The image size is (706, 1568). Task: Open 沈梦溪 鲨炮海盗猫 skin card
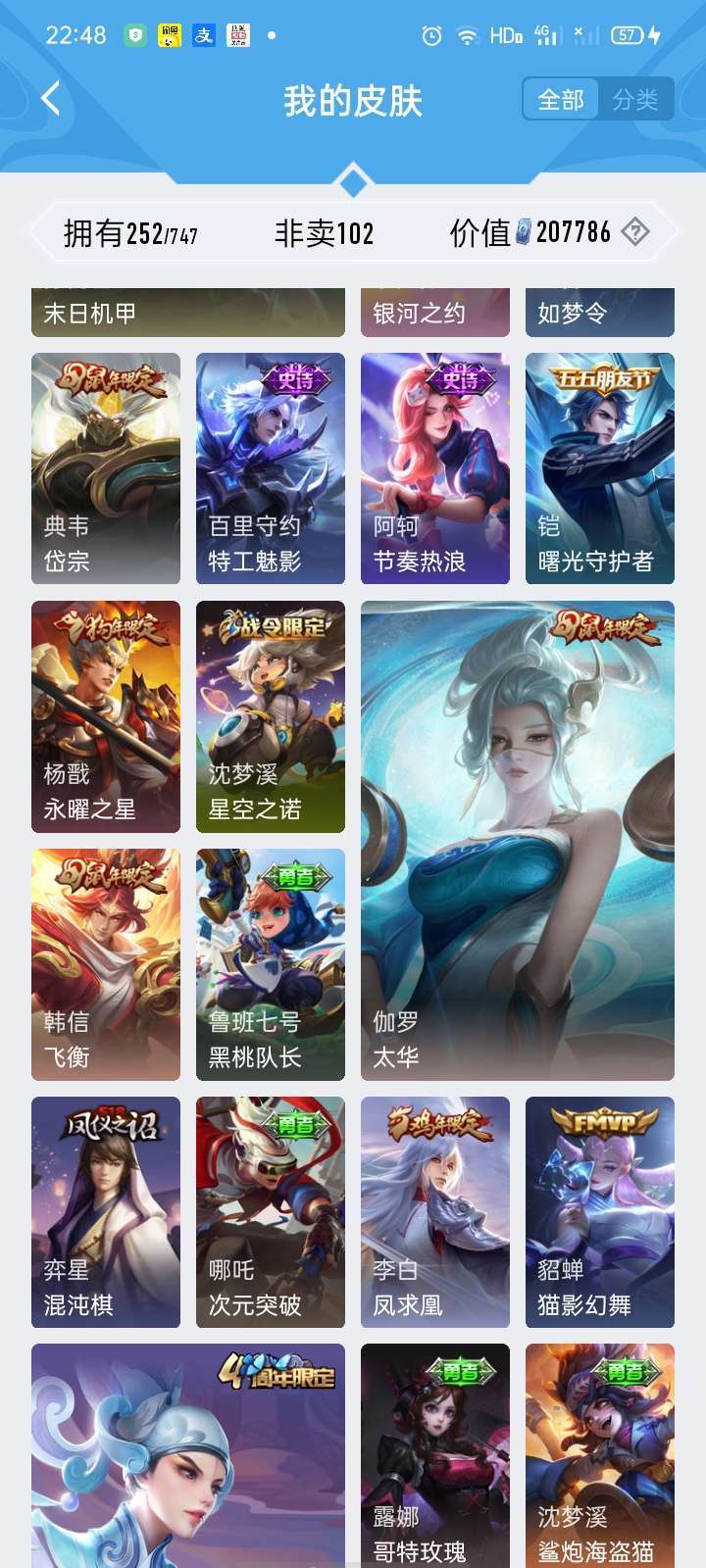pos(600,1455)
